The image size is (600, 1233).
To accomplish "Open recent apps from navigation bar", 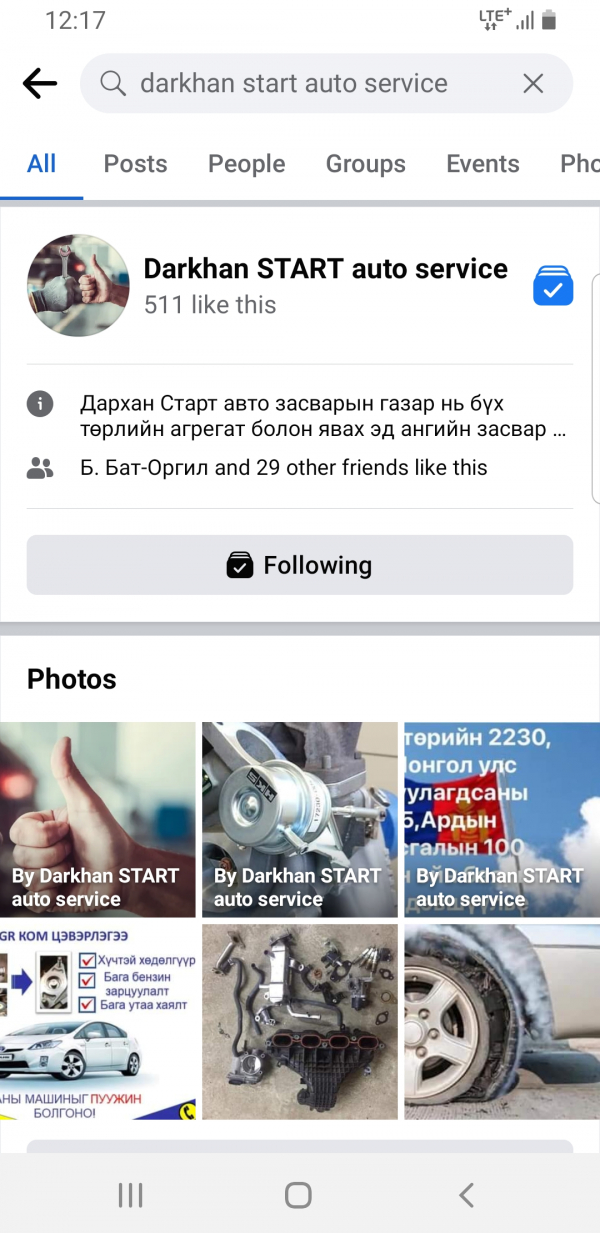I will point(130,1194).
